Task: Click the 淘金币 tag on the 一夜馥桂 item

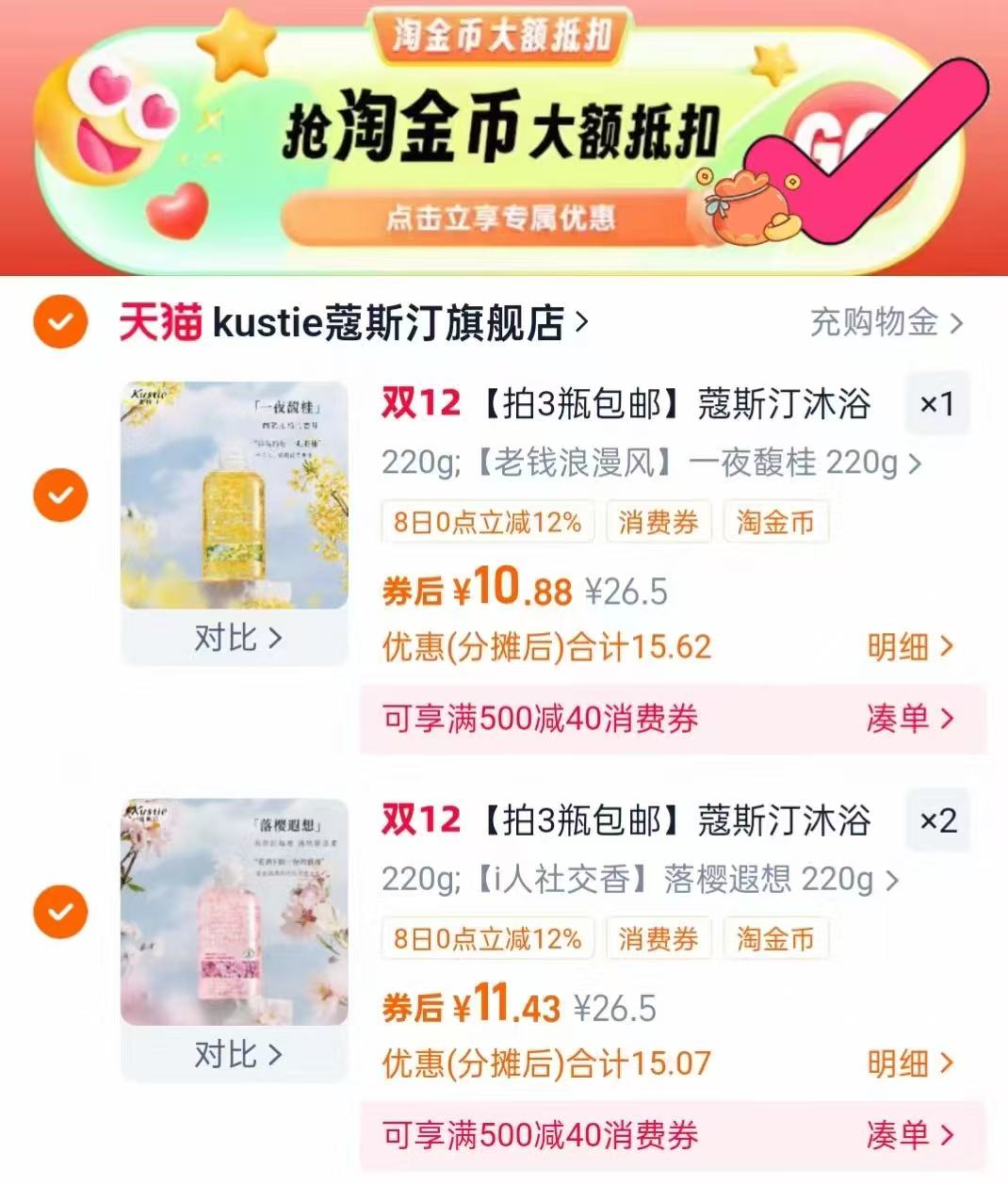Action: coord(776,524)
